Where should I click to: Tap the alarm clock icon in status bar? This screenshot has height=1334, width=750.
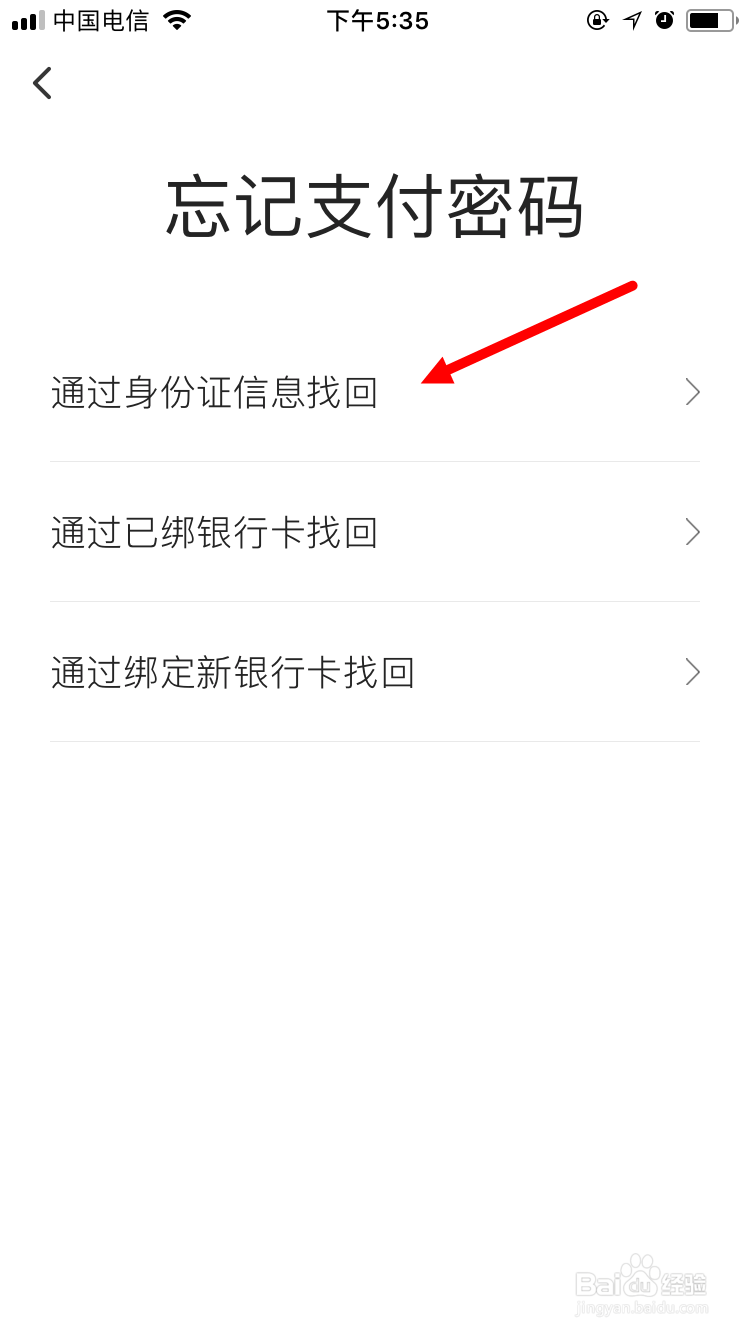pyautogui.click(x=665, y=20)
